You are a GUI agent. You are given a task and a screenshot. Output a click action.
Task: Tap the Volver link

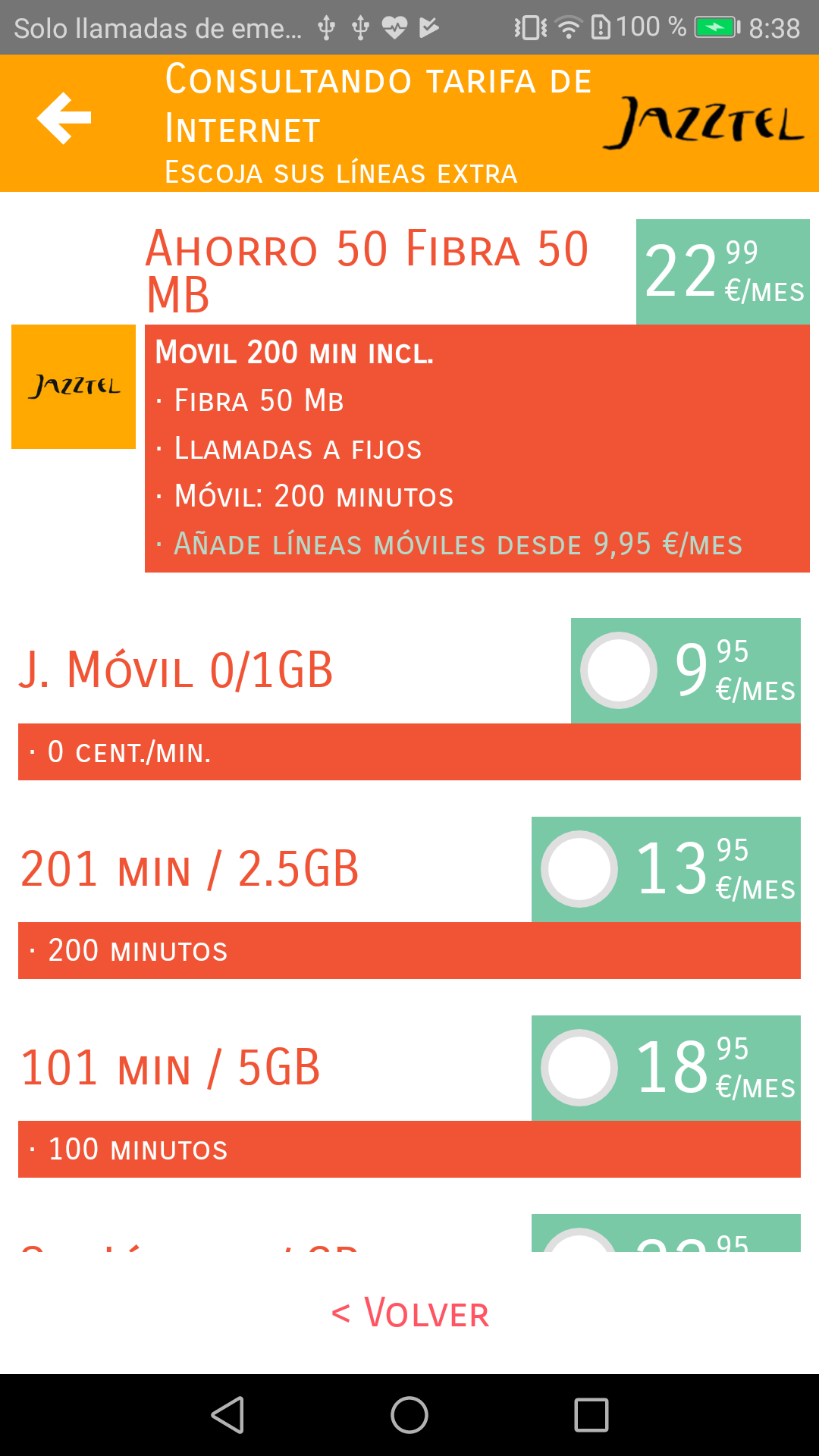coord(409,1313)
